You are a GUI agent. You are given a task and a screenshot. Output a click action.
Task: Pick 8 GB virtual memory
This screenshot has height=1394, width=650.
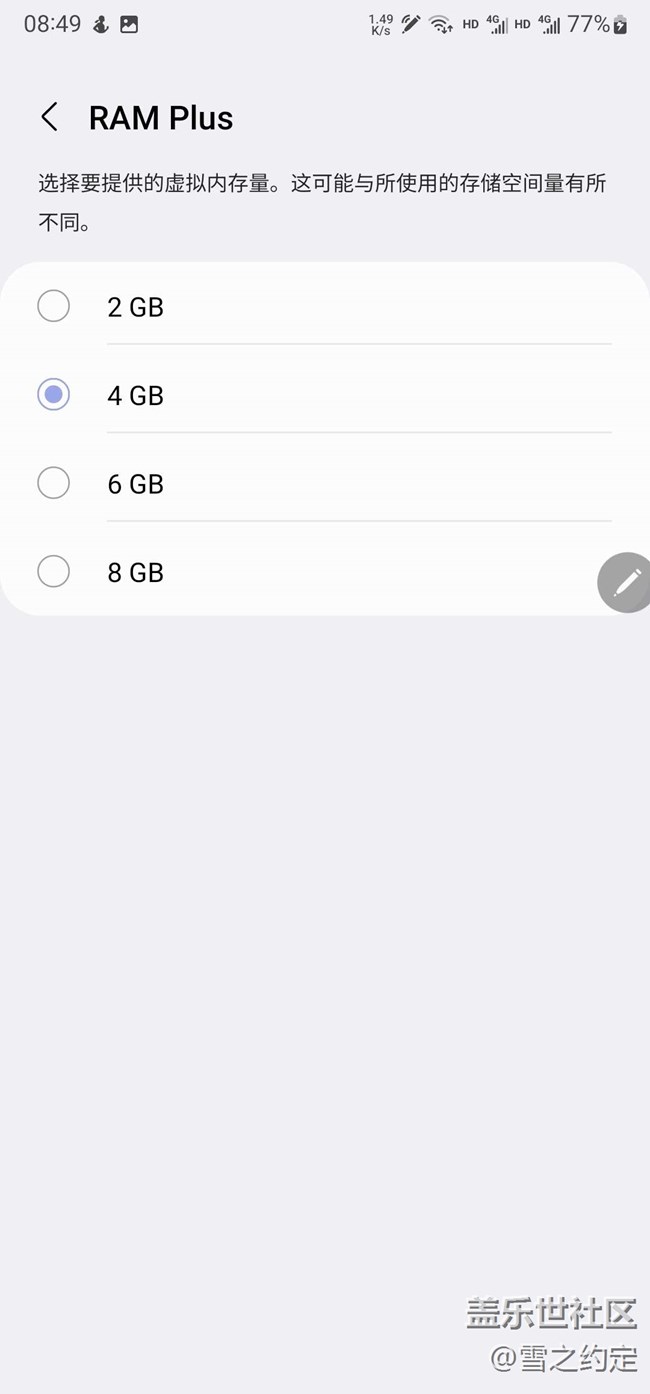pyautogui.click(x=325, y=571)
